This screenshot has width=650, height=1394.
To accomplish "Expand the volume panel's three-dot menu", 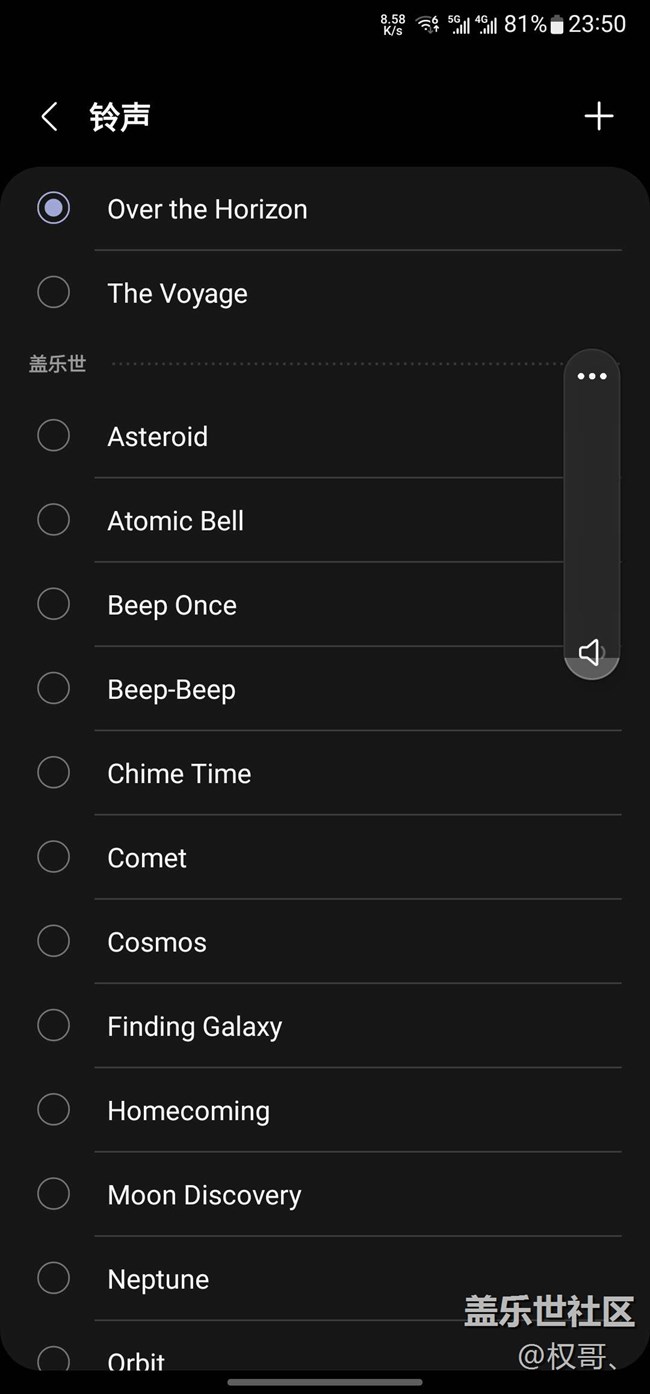I will click(x=592, y=376).
